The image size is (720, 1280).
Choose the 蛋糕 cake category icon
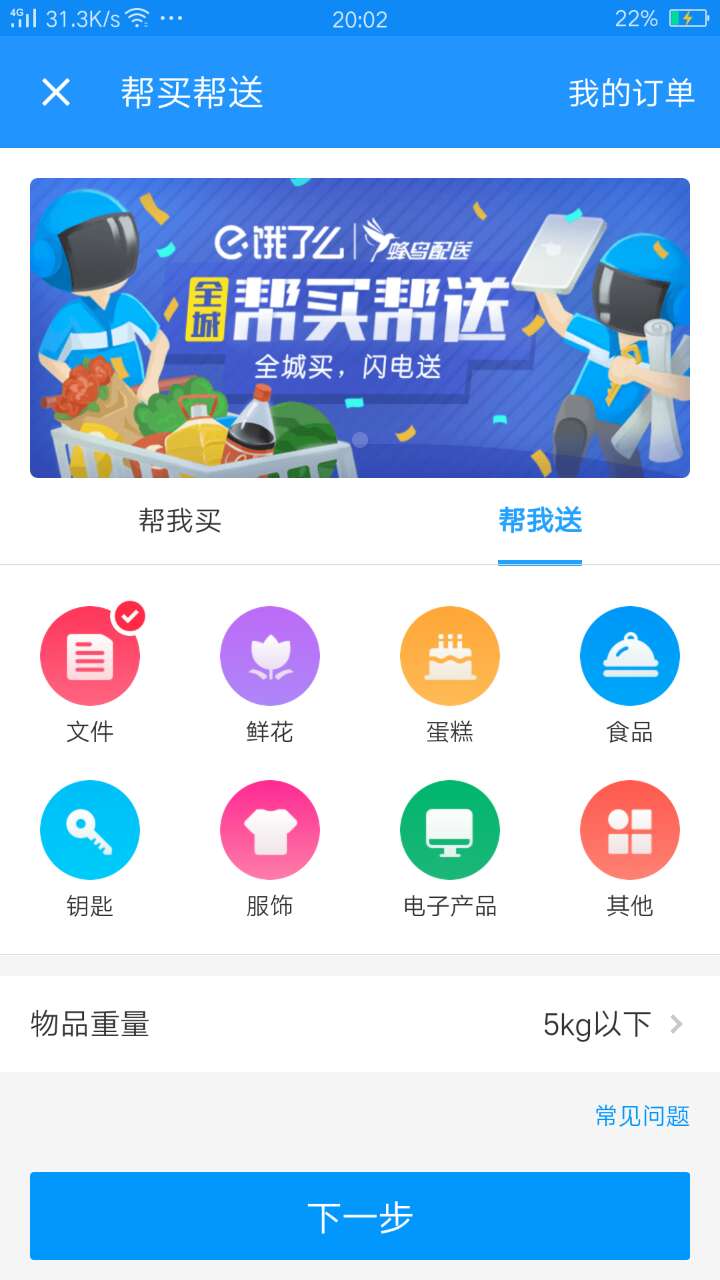click(x=450, y=655)
